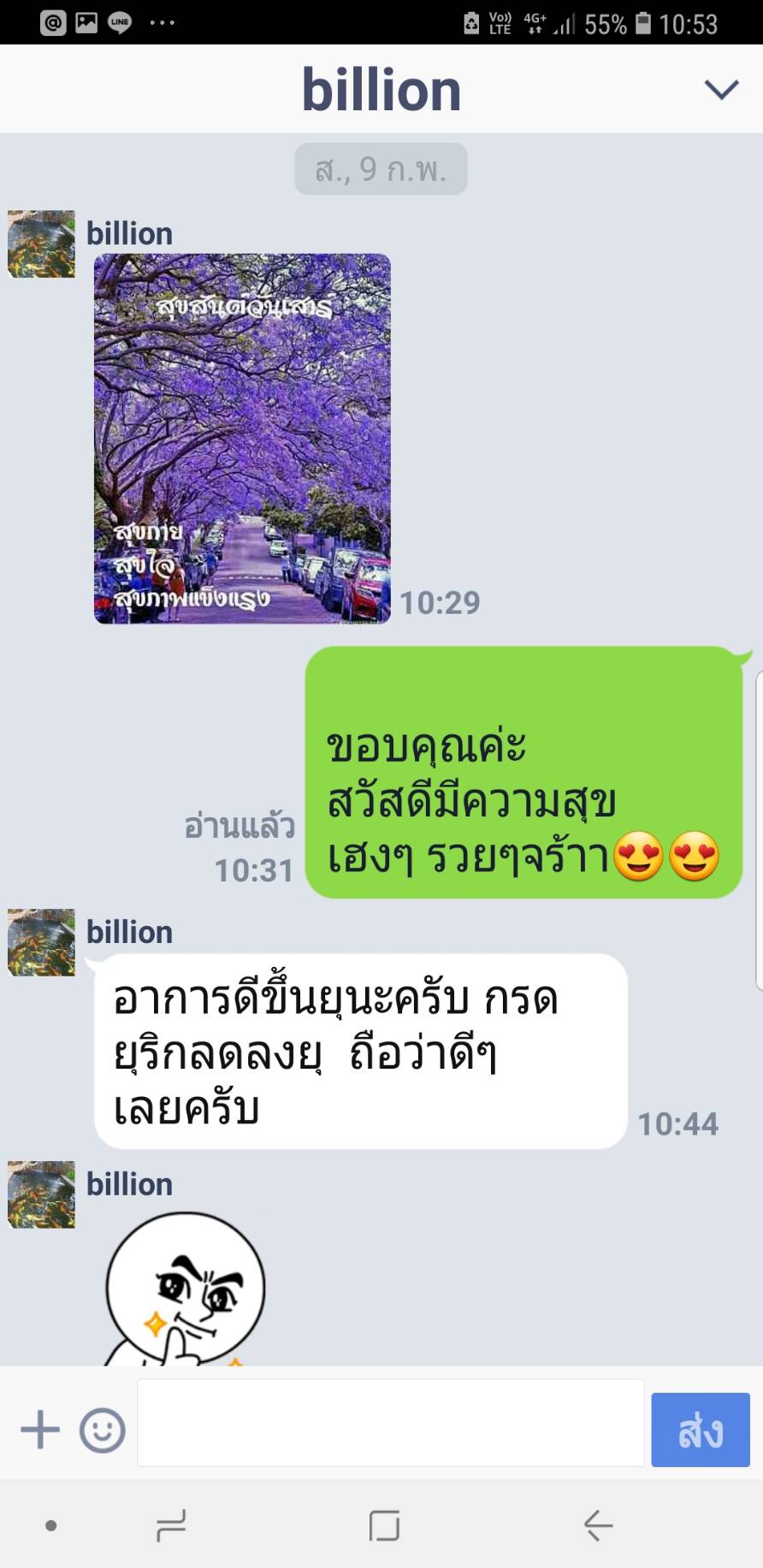Open the recent apps view
Viewport: 763px width, 1568px height.
point(171,1525)
